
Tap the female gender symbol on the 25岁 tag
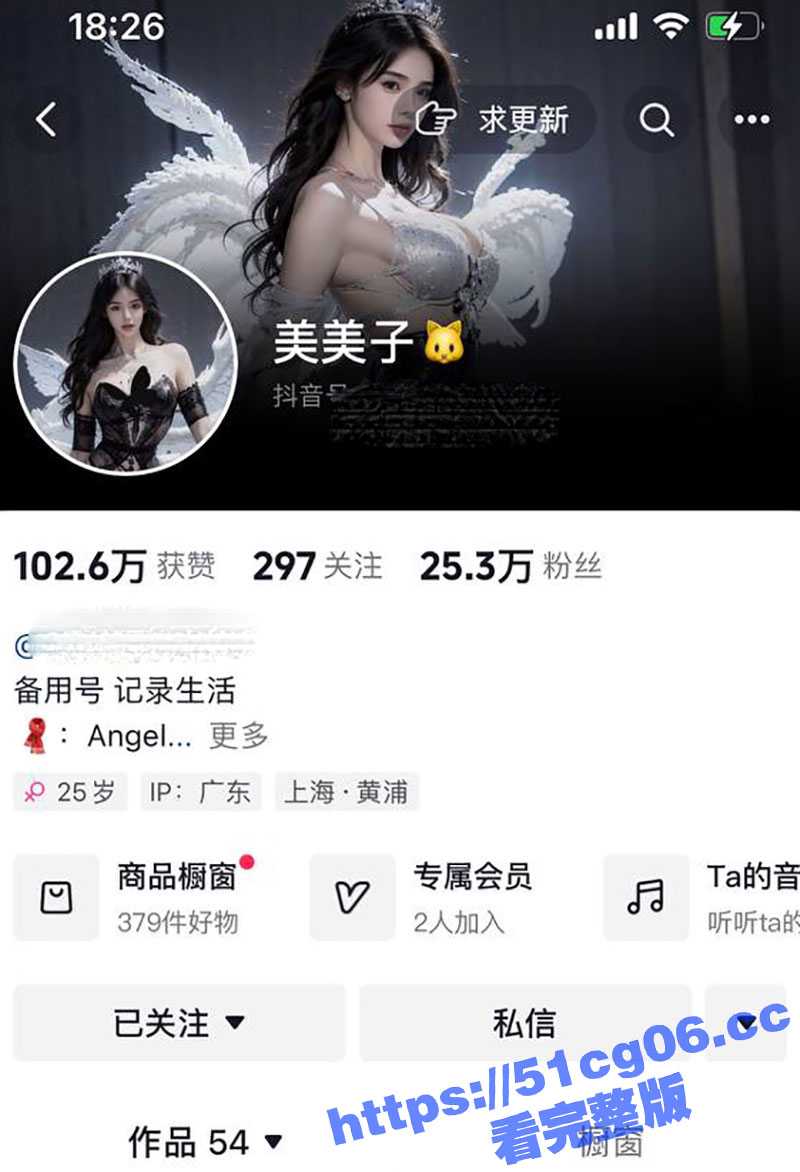[x=36, y=792]
